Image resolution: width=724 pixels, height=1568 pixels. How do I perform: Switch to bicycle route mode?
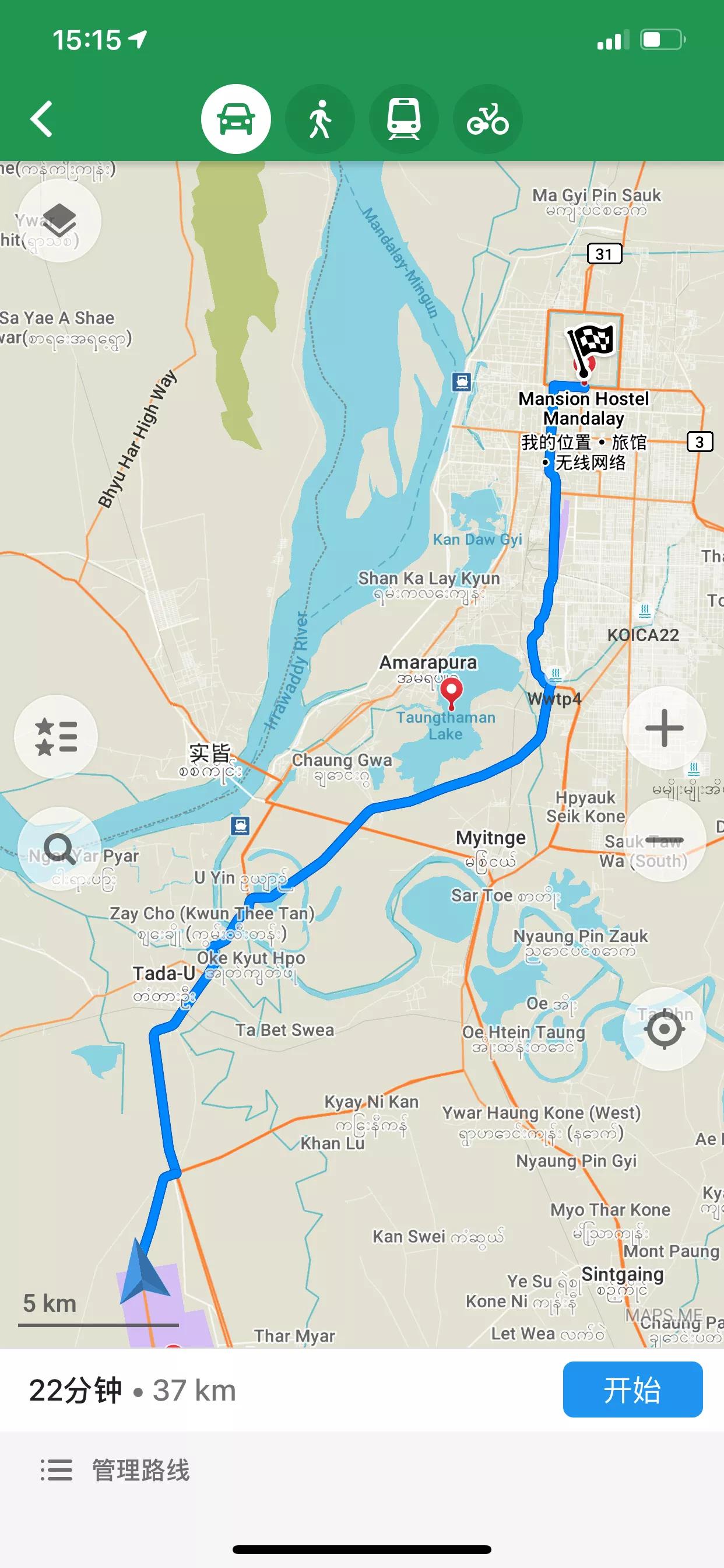(488, 120)
